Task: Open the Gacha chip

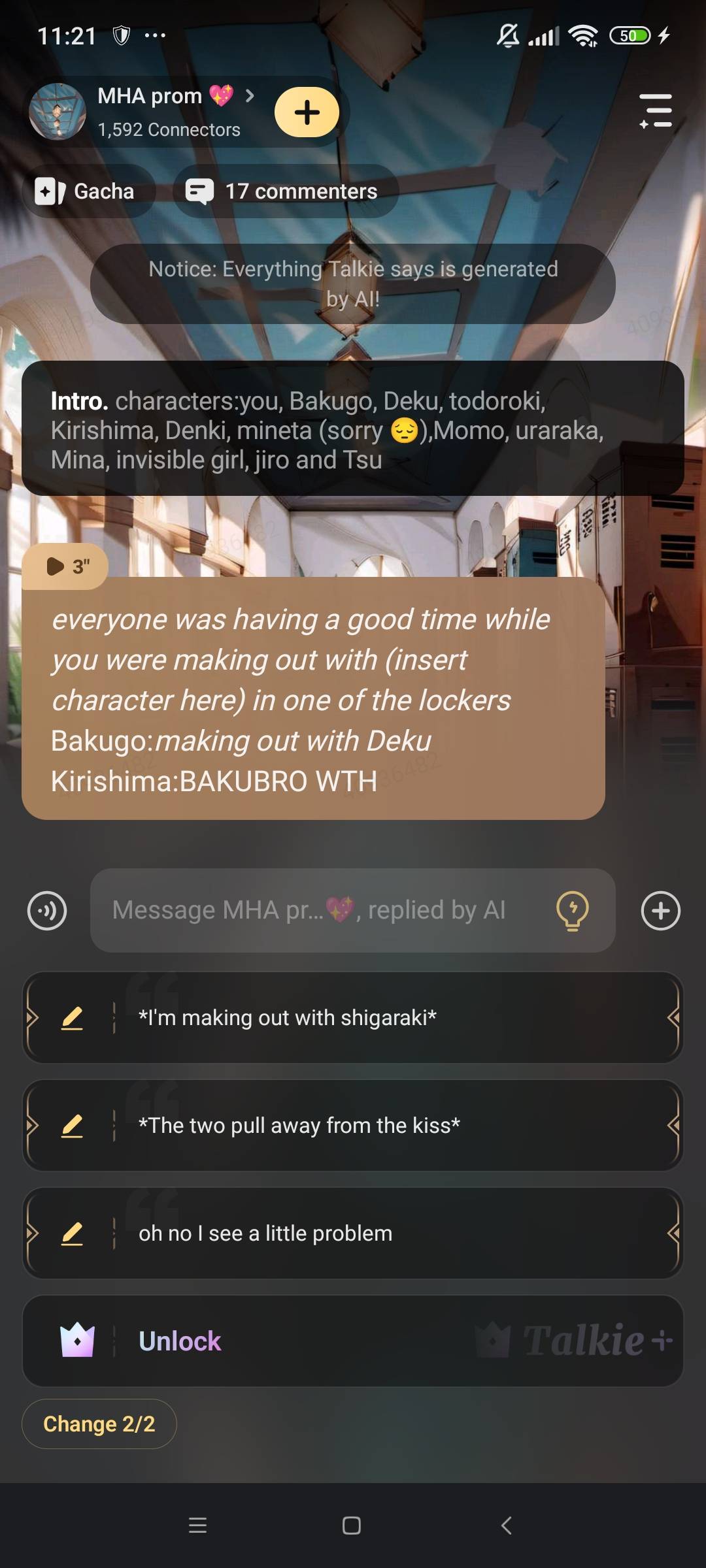Action: click(x=87, y=191)
